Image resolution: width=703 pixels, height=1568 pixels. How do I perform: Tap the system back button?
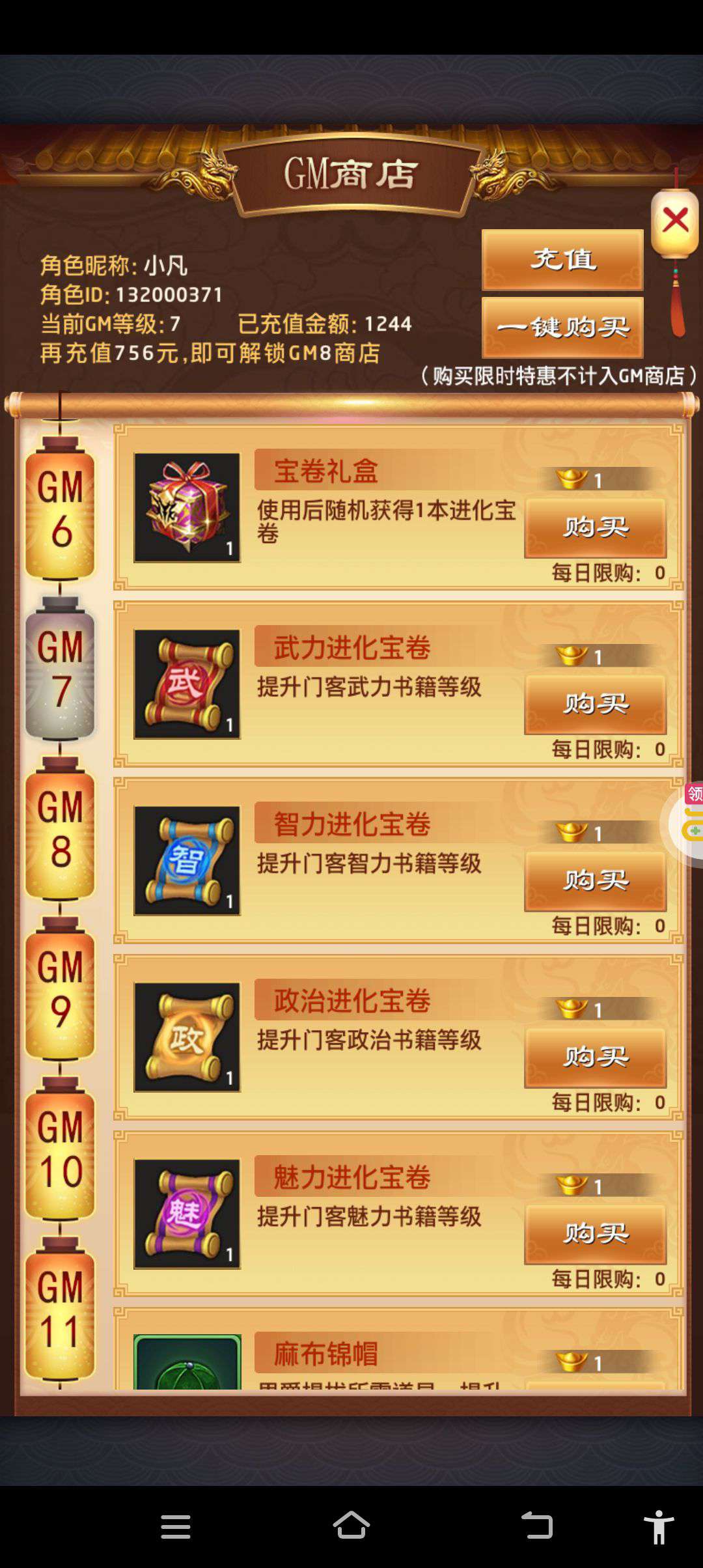tap(537, 1526)
